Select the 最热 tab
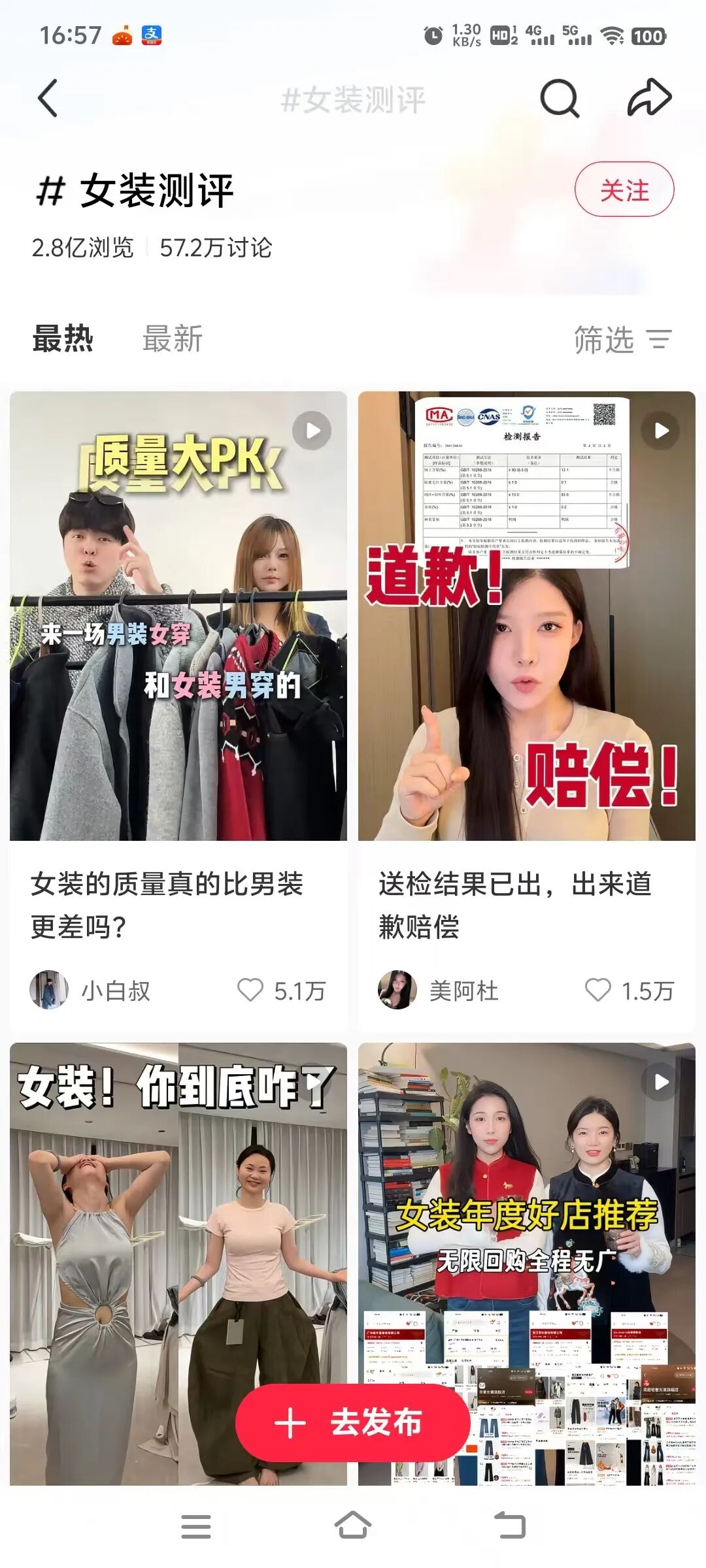 (63, 338)
